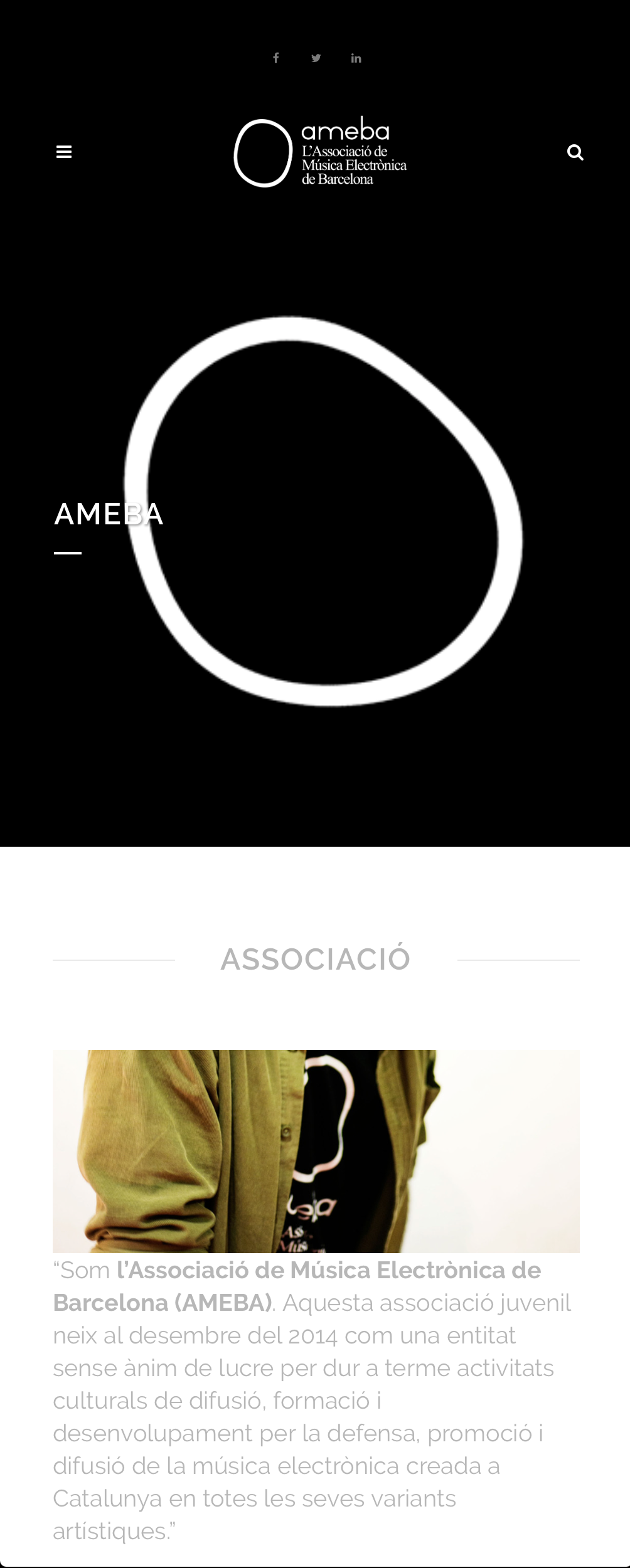Viewport: 630px width, 1568px height.
Task: Visit the Facebook page
Action: [x=275, y=58]
